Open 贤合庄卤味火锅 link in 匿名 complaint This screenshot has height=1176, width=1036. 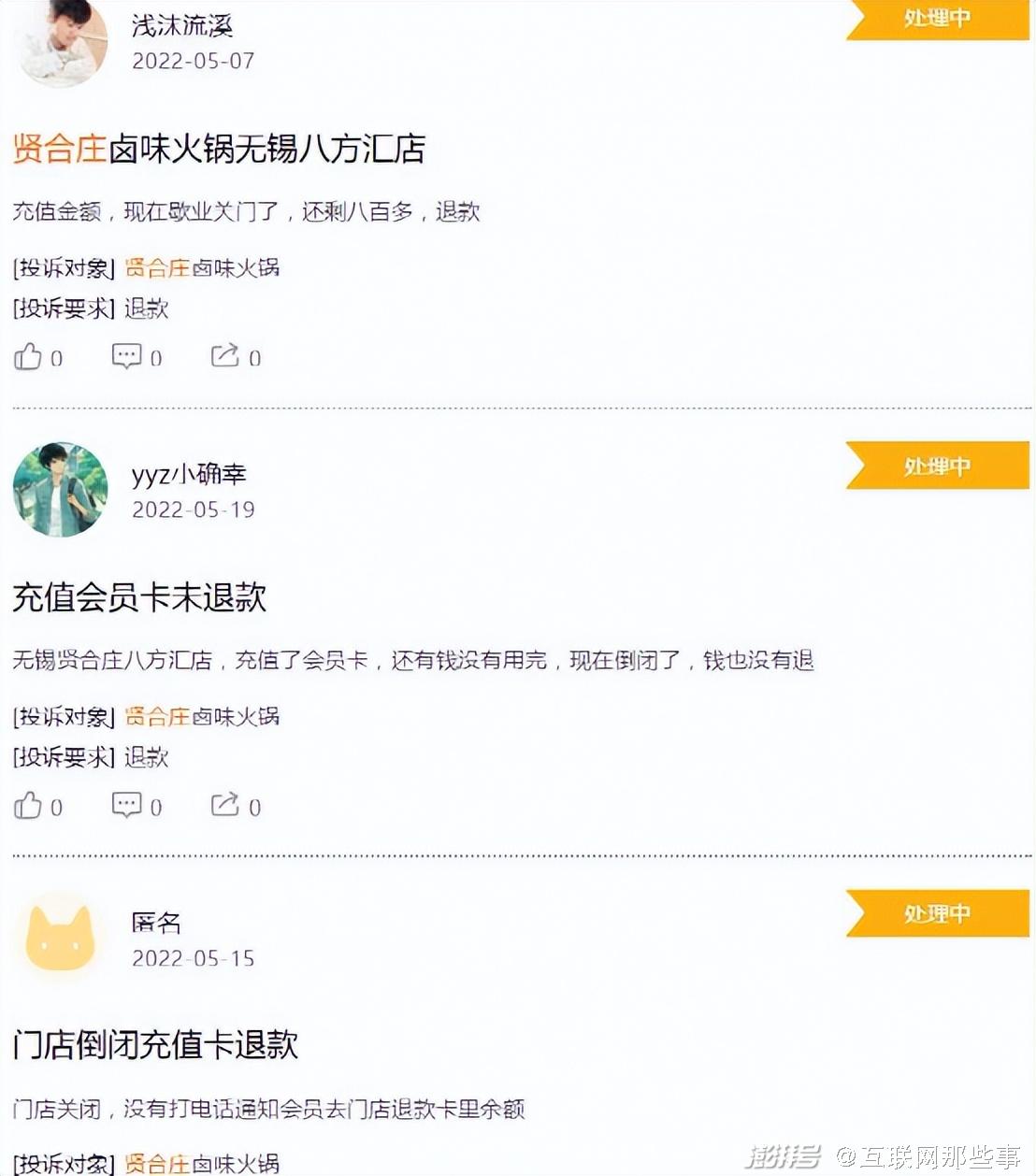coord(201,1163)
